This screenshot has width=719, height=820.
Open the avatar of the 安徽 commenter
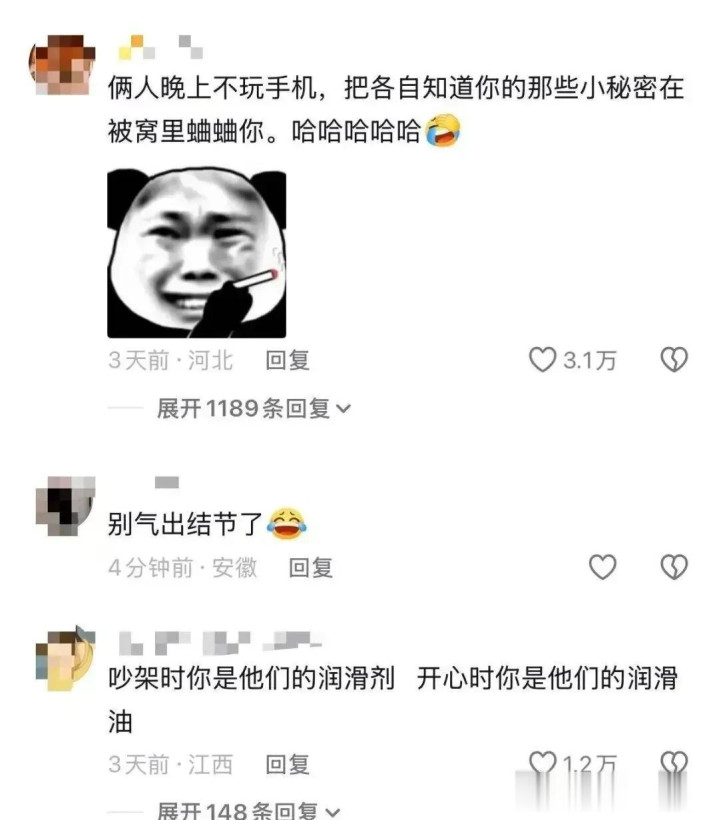63,506
